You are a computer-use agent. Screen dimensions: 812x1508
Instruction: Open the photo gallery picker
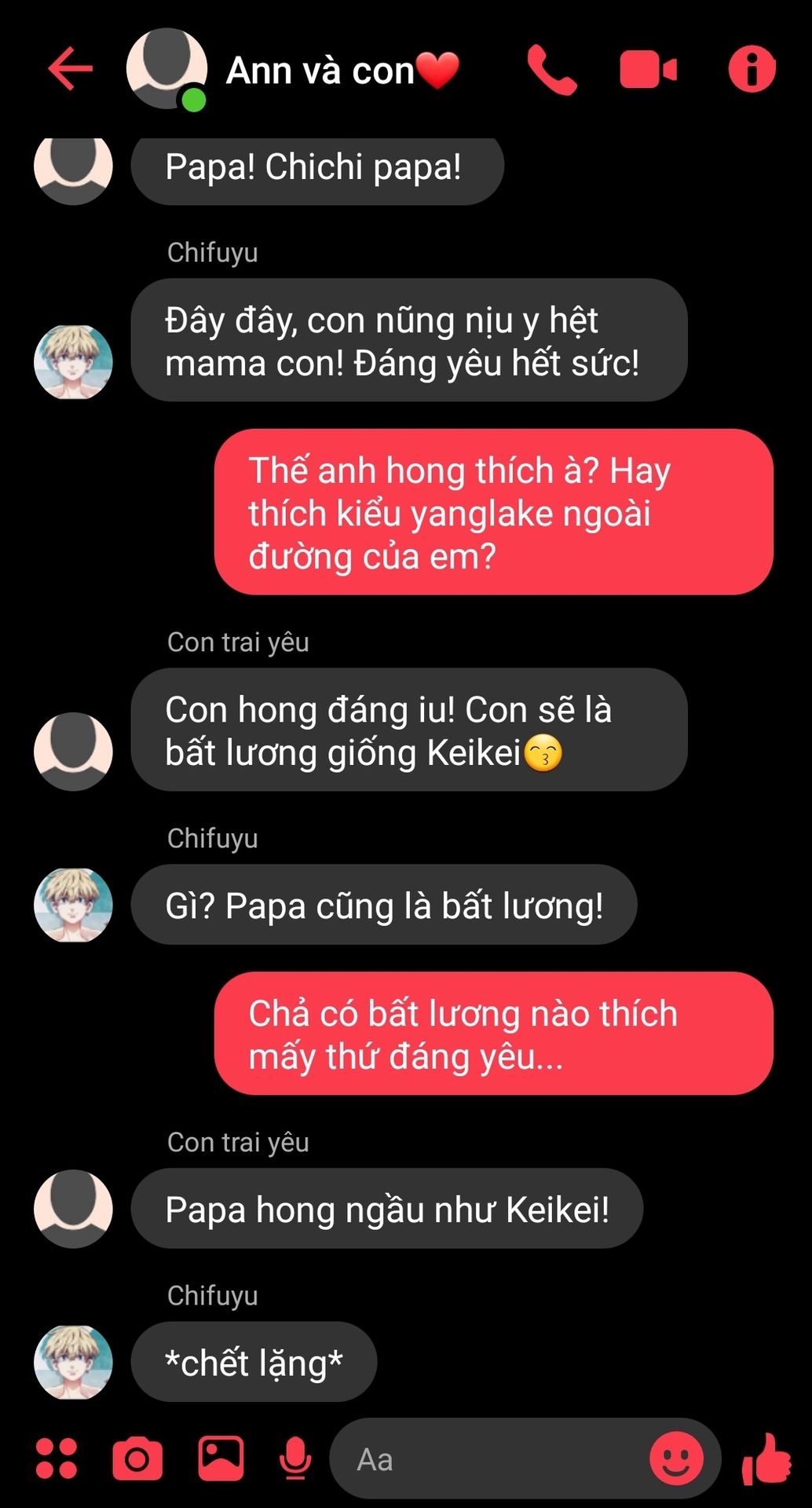click(x=221, y=1459)
